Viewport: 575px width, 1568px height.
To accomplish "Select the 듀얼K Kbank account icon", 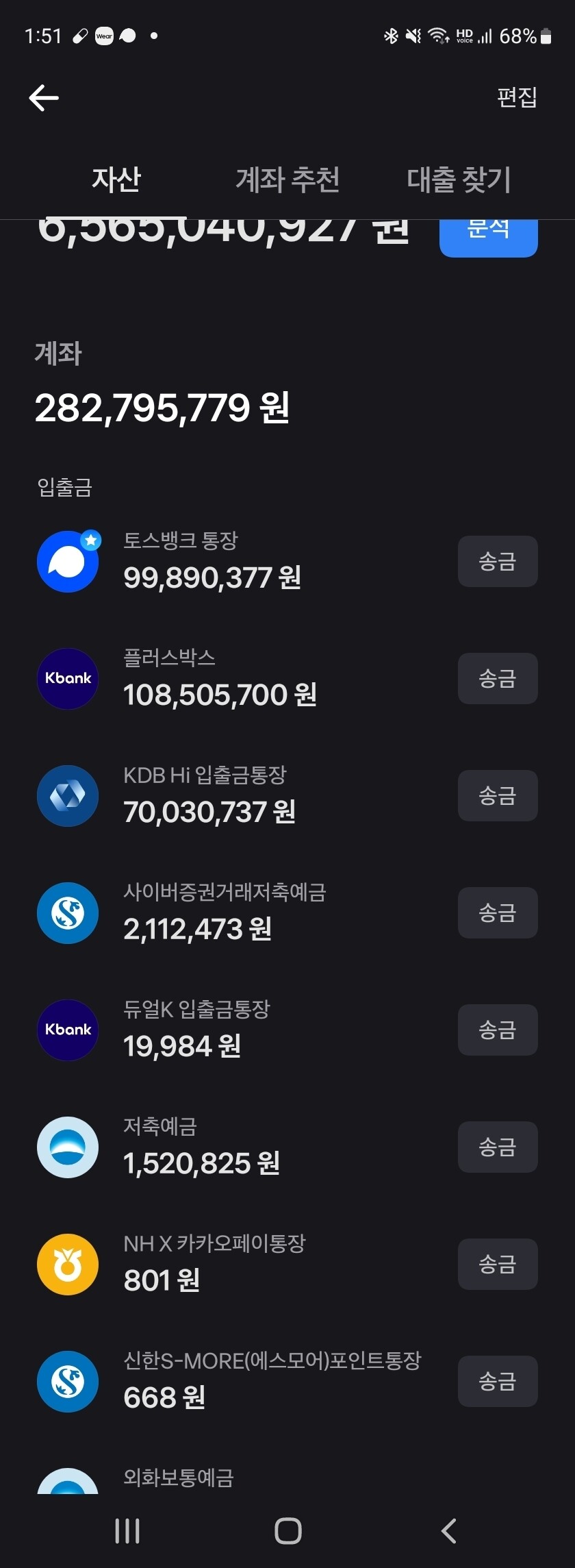I will [x=67, y=1030].
